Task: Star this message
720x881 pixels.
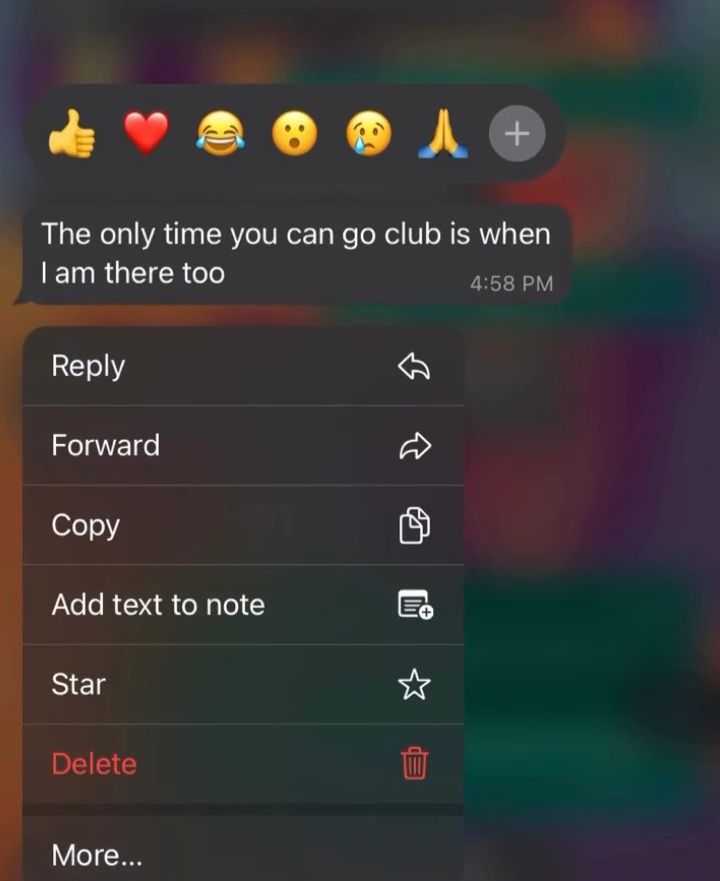Action: coord(242,685)
